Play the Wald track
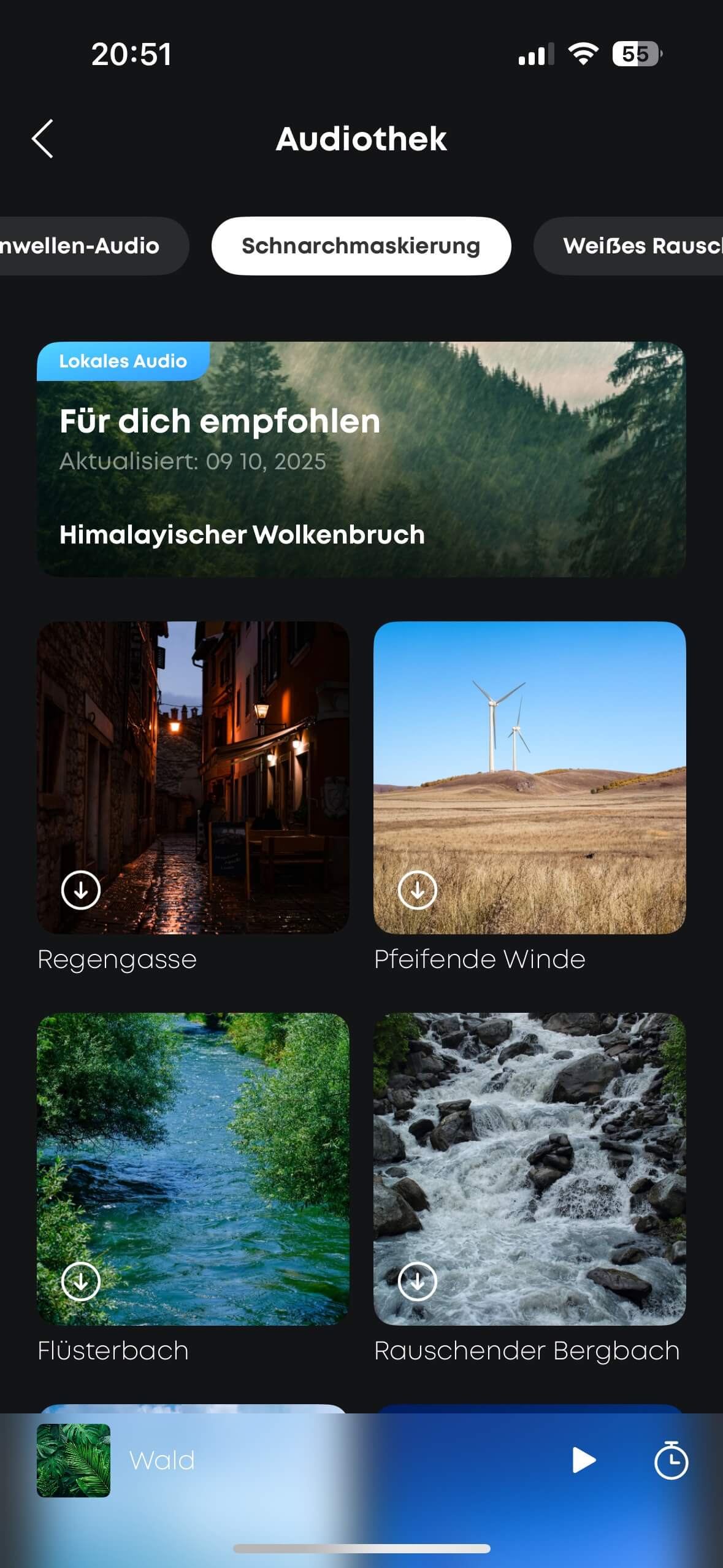Viewport: 723px width, 1568px height. pos(583,1460)
